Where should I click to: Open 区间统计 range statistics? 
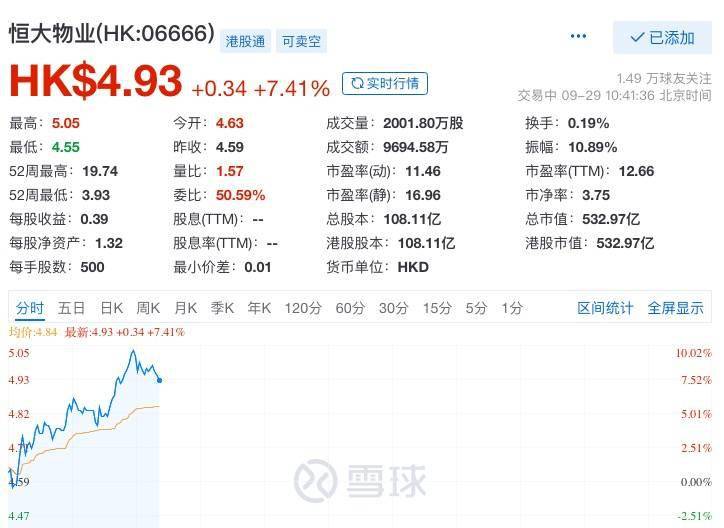coord(605,308)
